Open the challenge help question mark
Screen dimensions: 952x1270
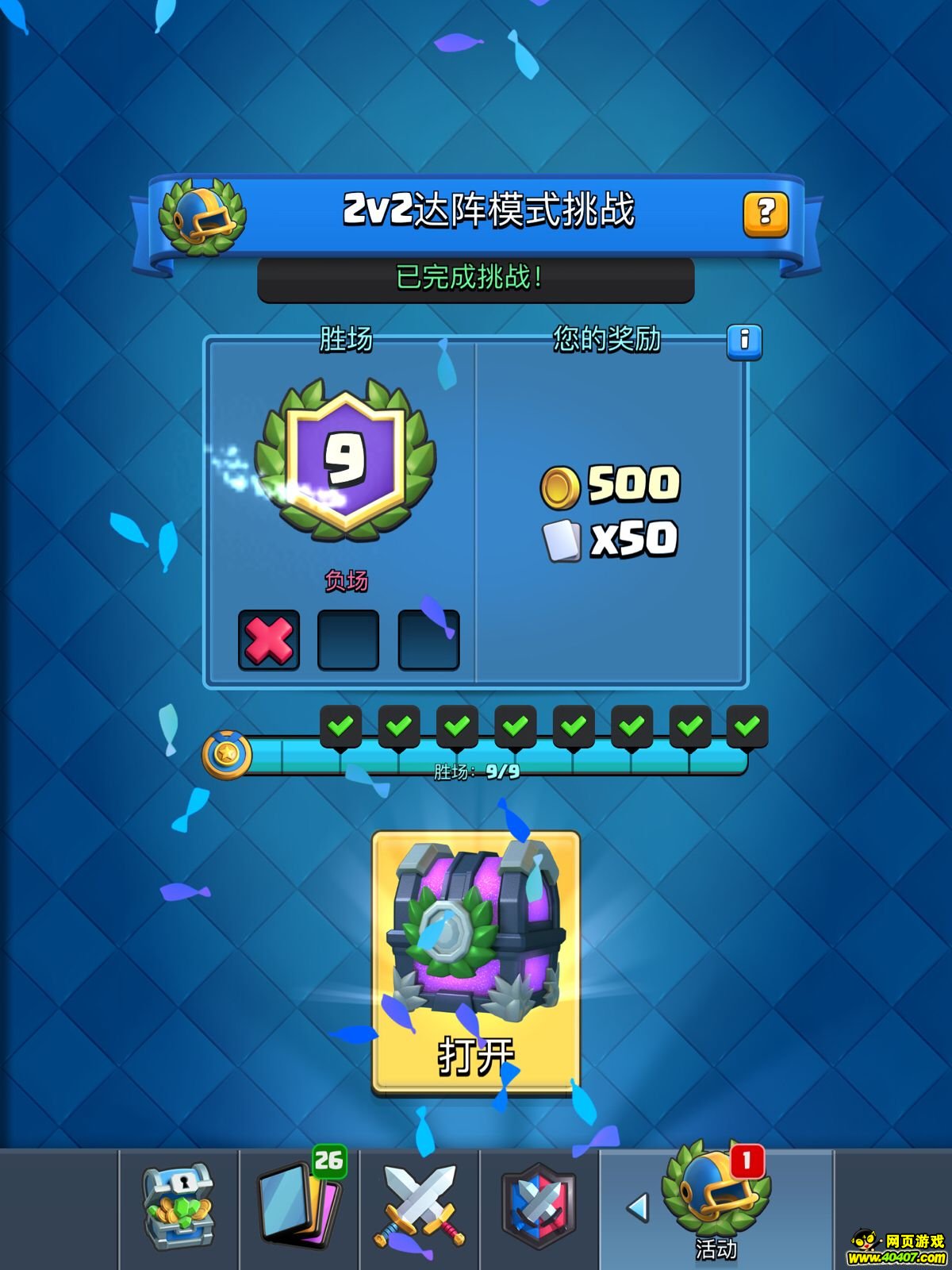click(765, 214)
